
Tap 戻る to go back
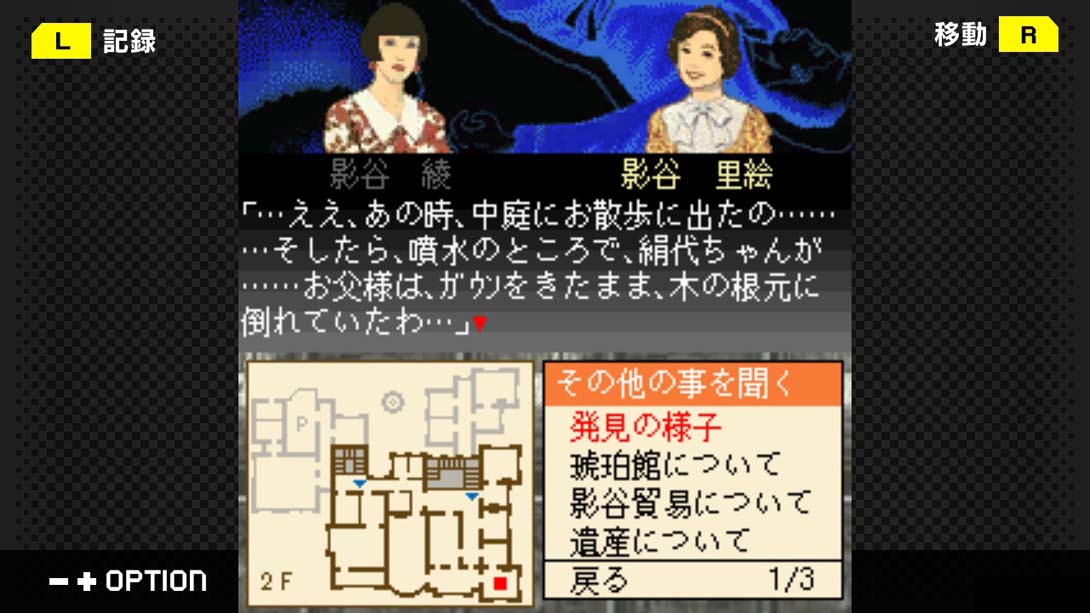click(x=600, y=579)
